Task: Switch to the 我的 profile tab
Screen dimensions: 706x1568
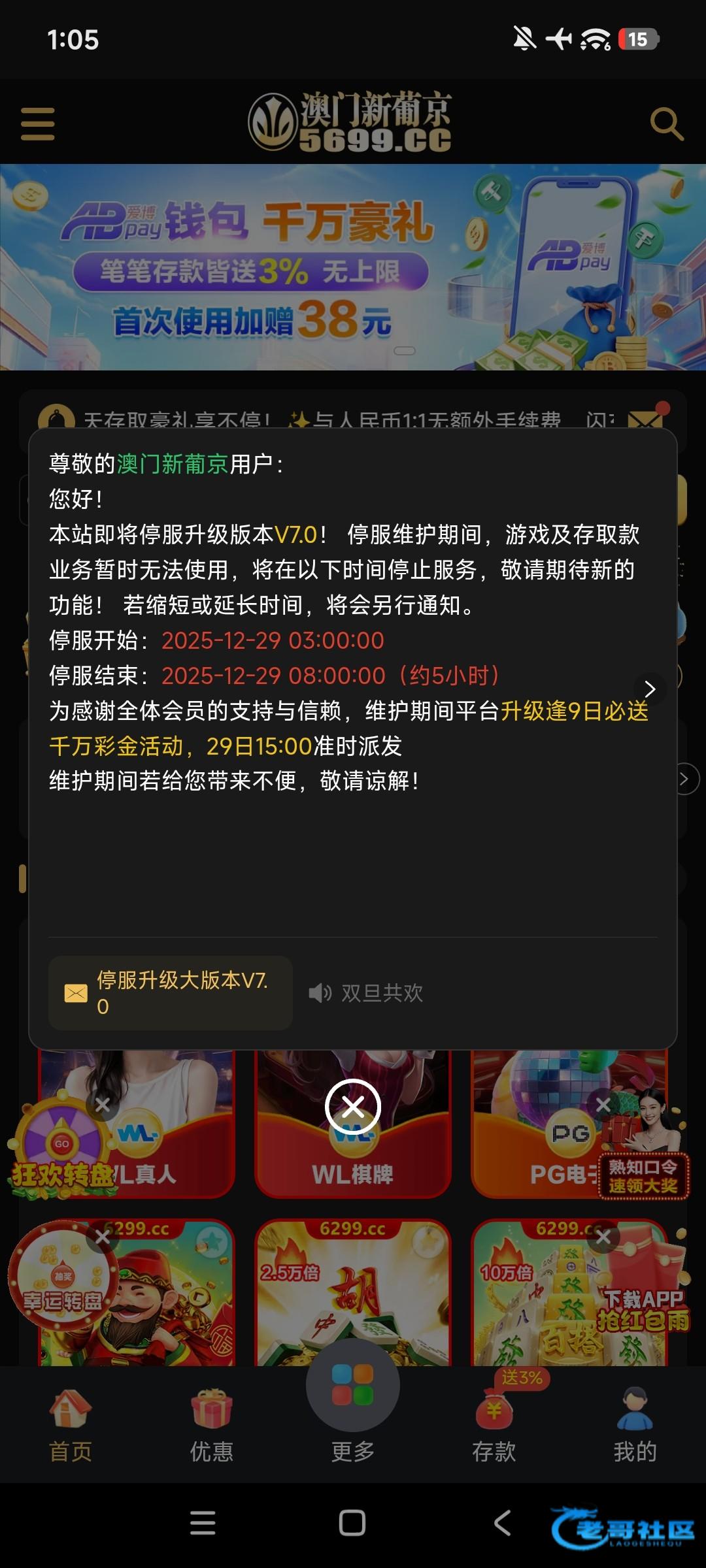Action: pos(635,1424)
